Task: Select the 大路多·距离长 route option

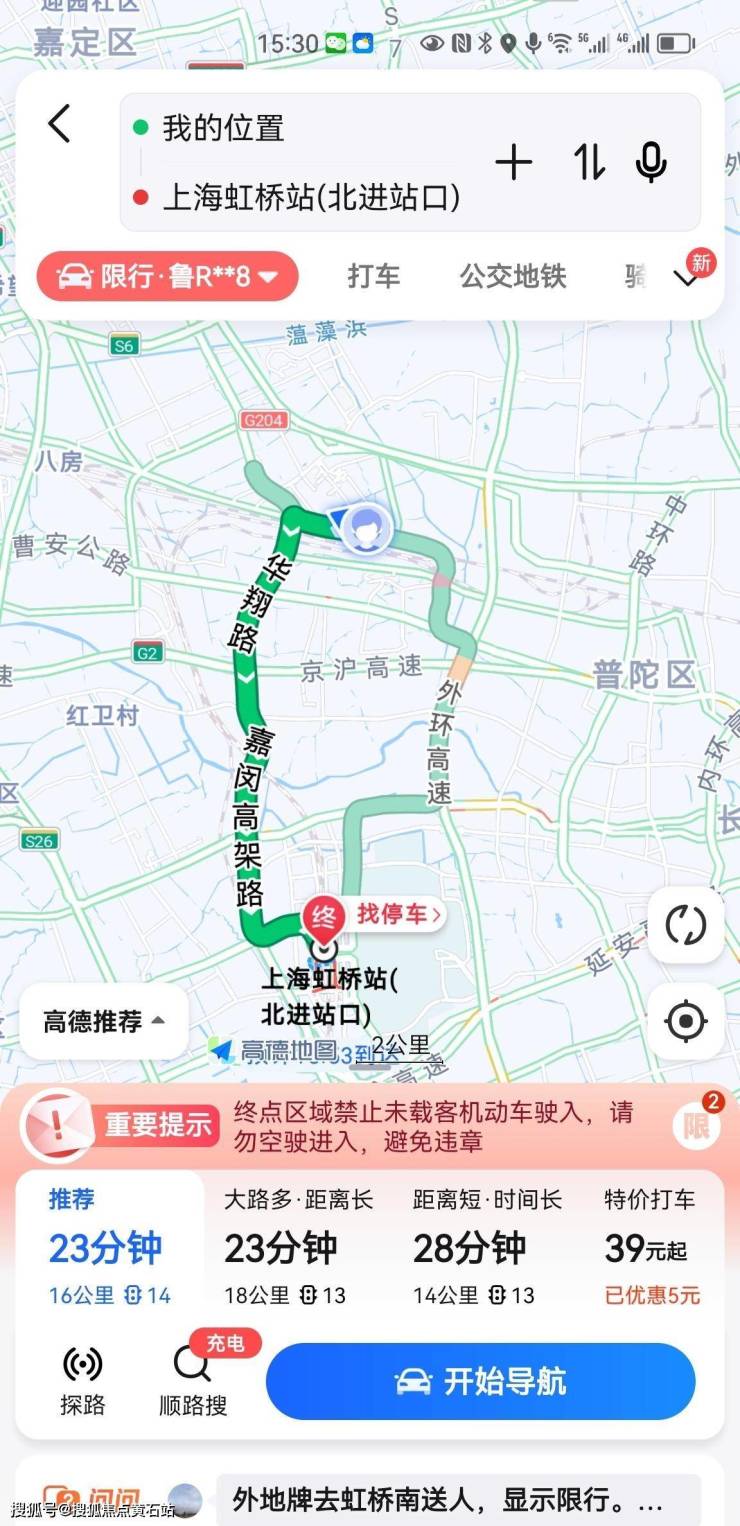Action: pos(298,1246)
